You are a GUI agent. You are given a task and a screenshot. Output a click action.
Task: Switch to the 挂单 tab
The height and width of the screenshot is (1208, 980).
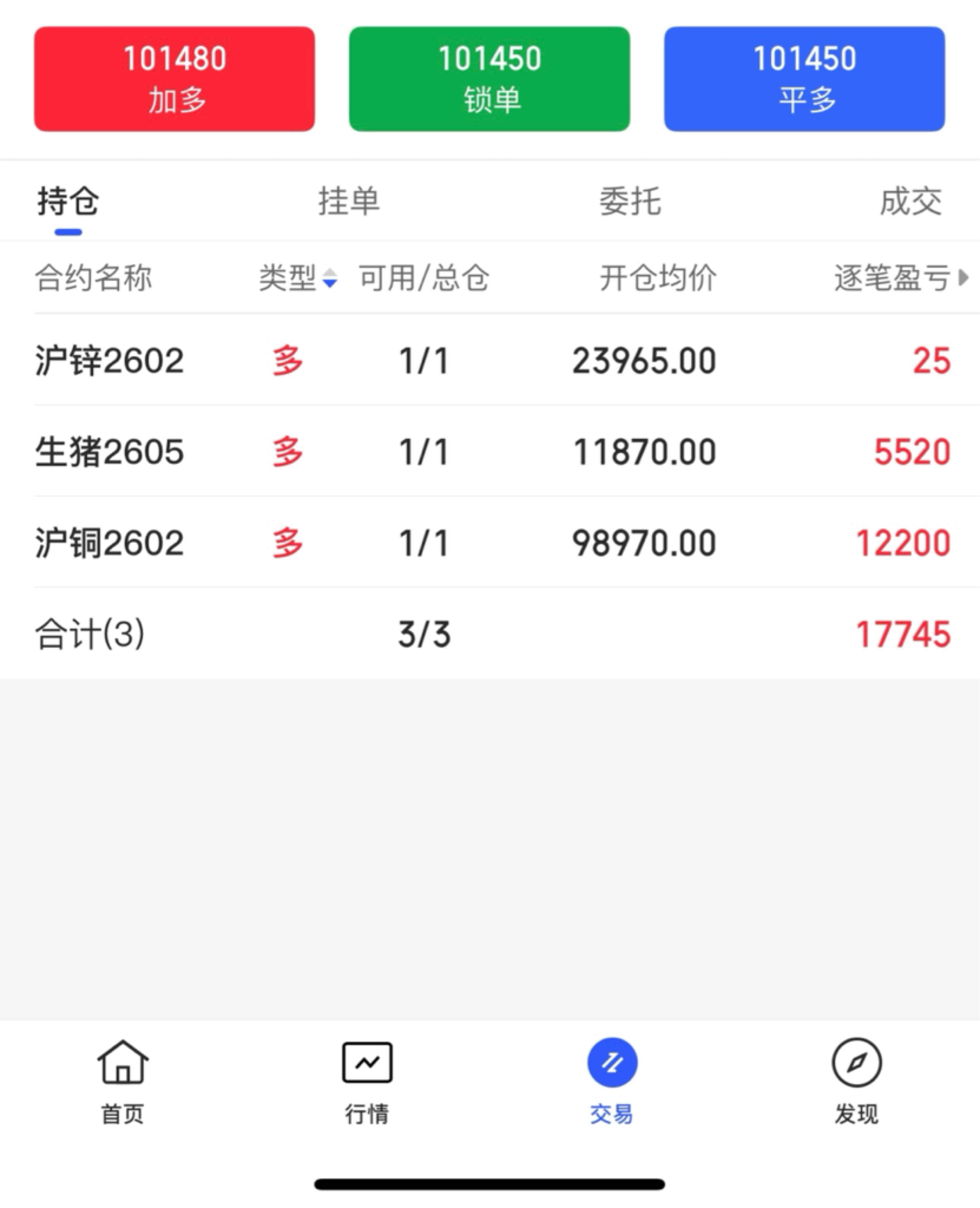point(349,202)
